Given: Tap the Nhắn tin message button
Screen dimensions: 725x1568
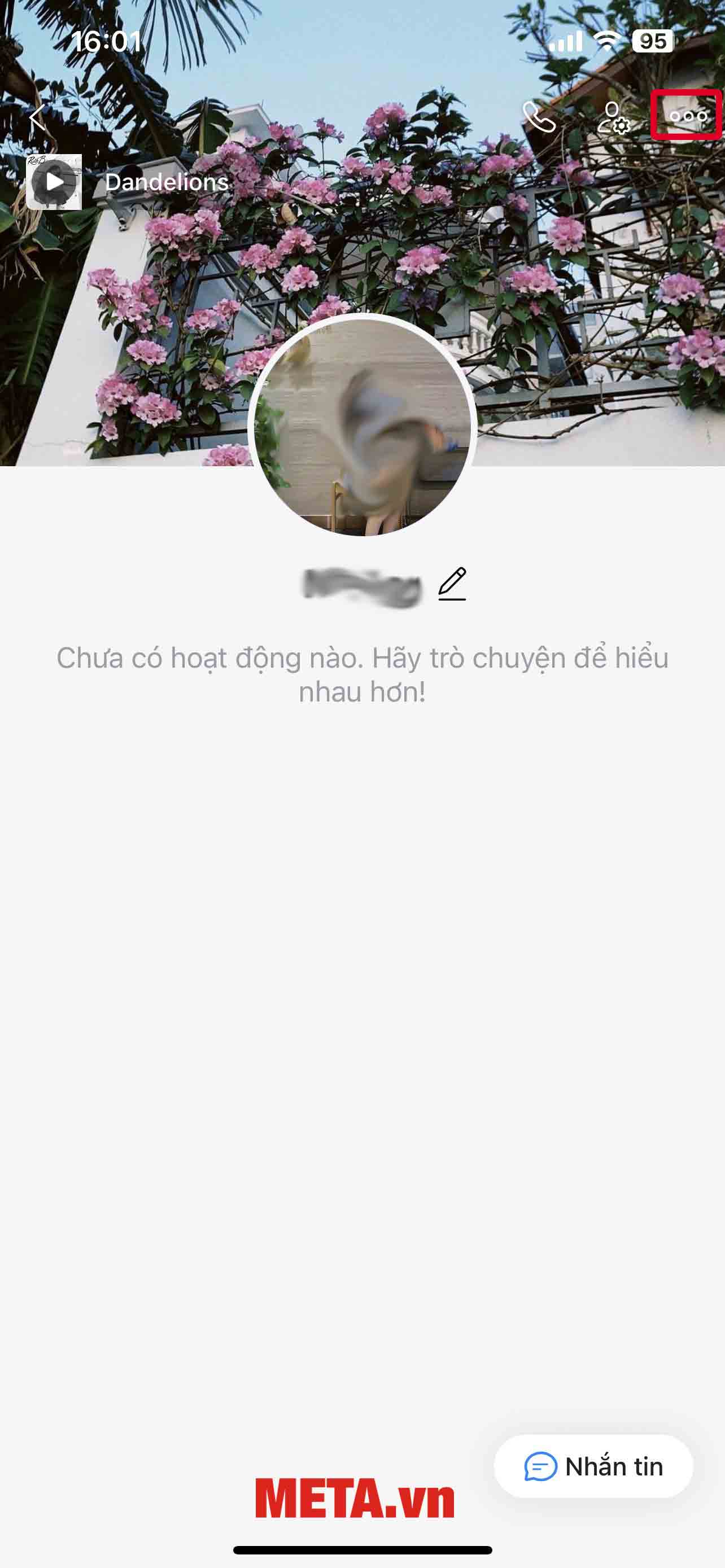Looking at the screenshot, I should [x=593, y=1466].
